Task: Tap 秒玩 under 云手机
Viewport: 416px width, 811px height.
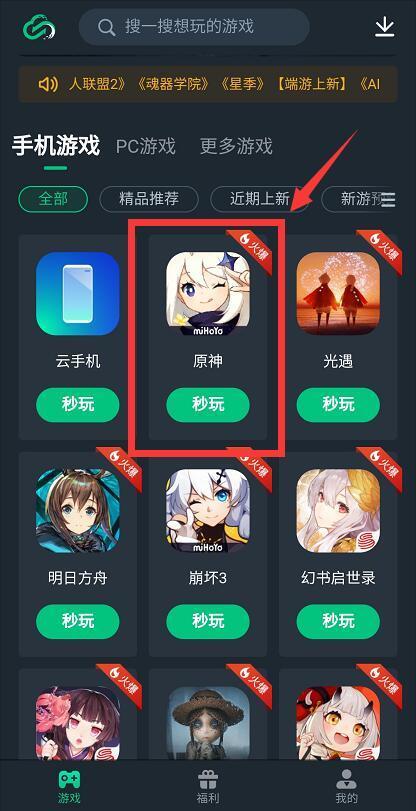Action: 78,404
